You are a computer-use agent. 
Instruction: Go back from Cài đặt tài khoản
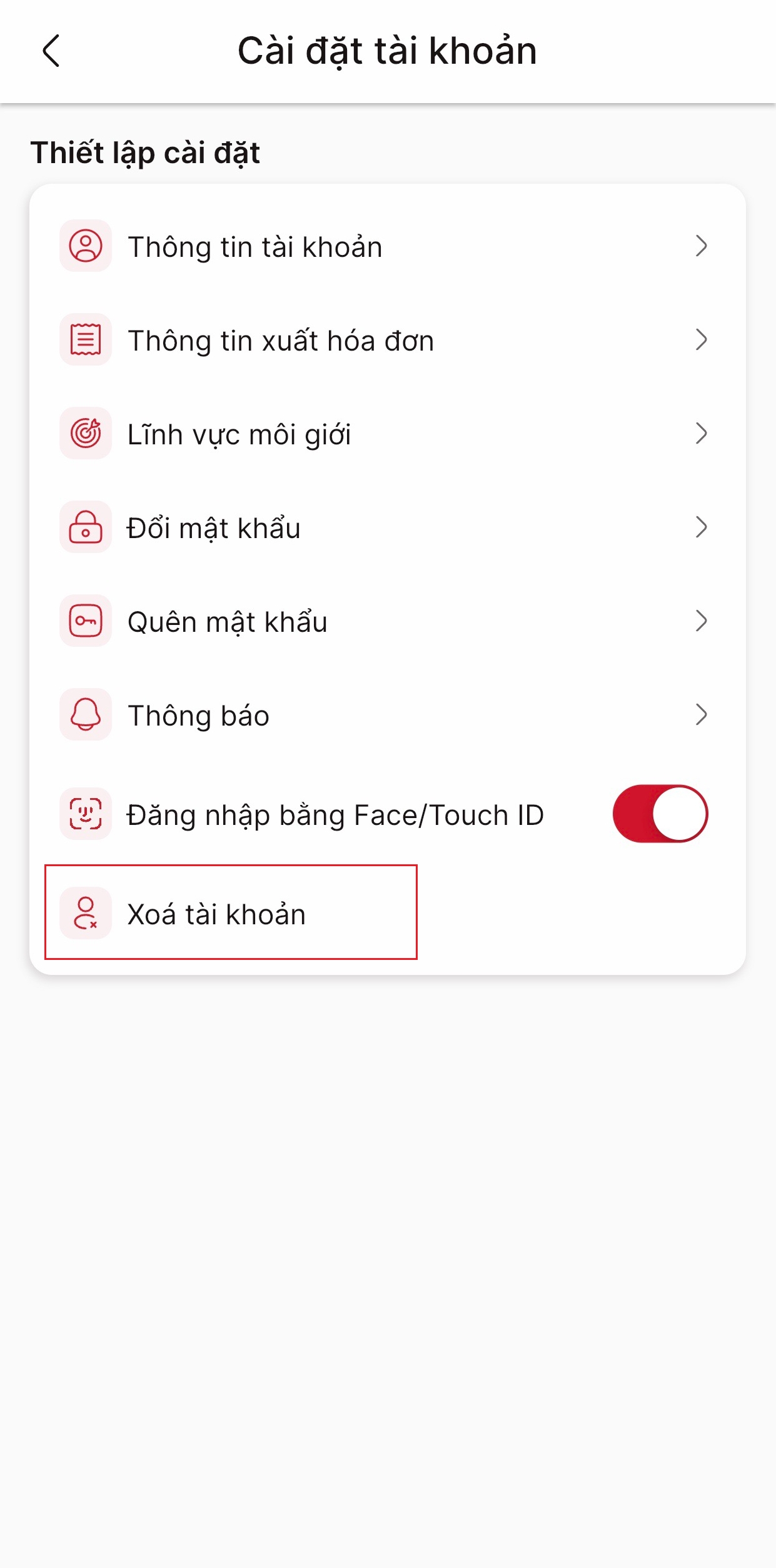[x=51, y=51]
